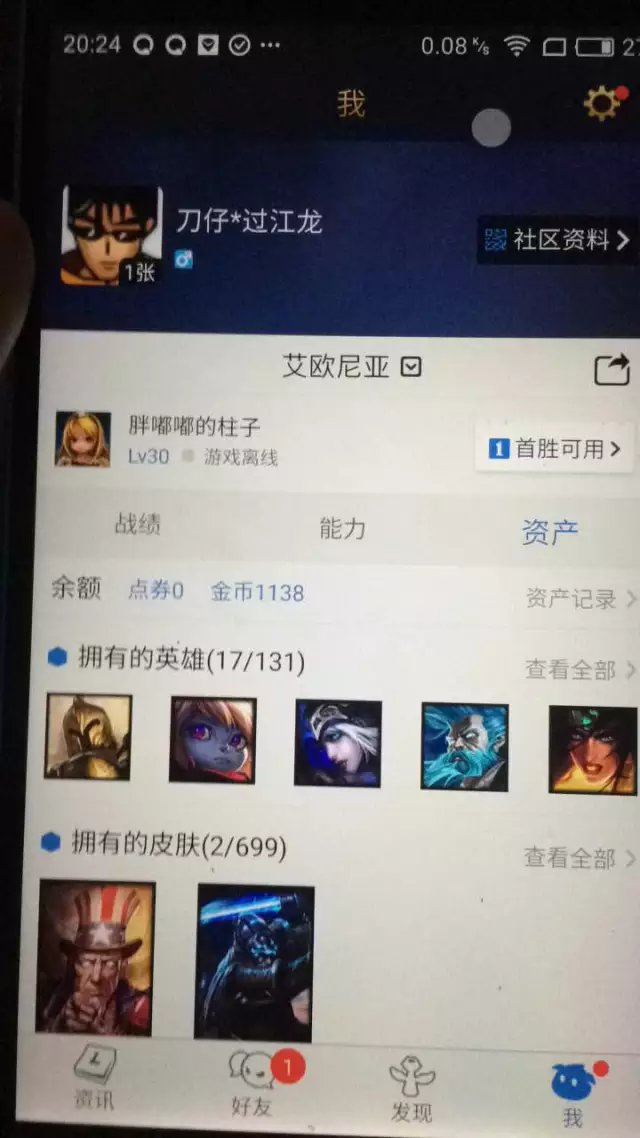This screenshot has width=640, height=1138.
Task: Select the 资产 tab
Action: pos(550,533)
